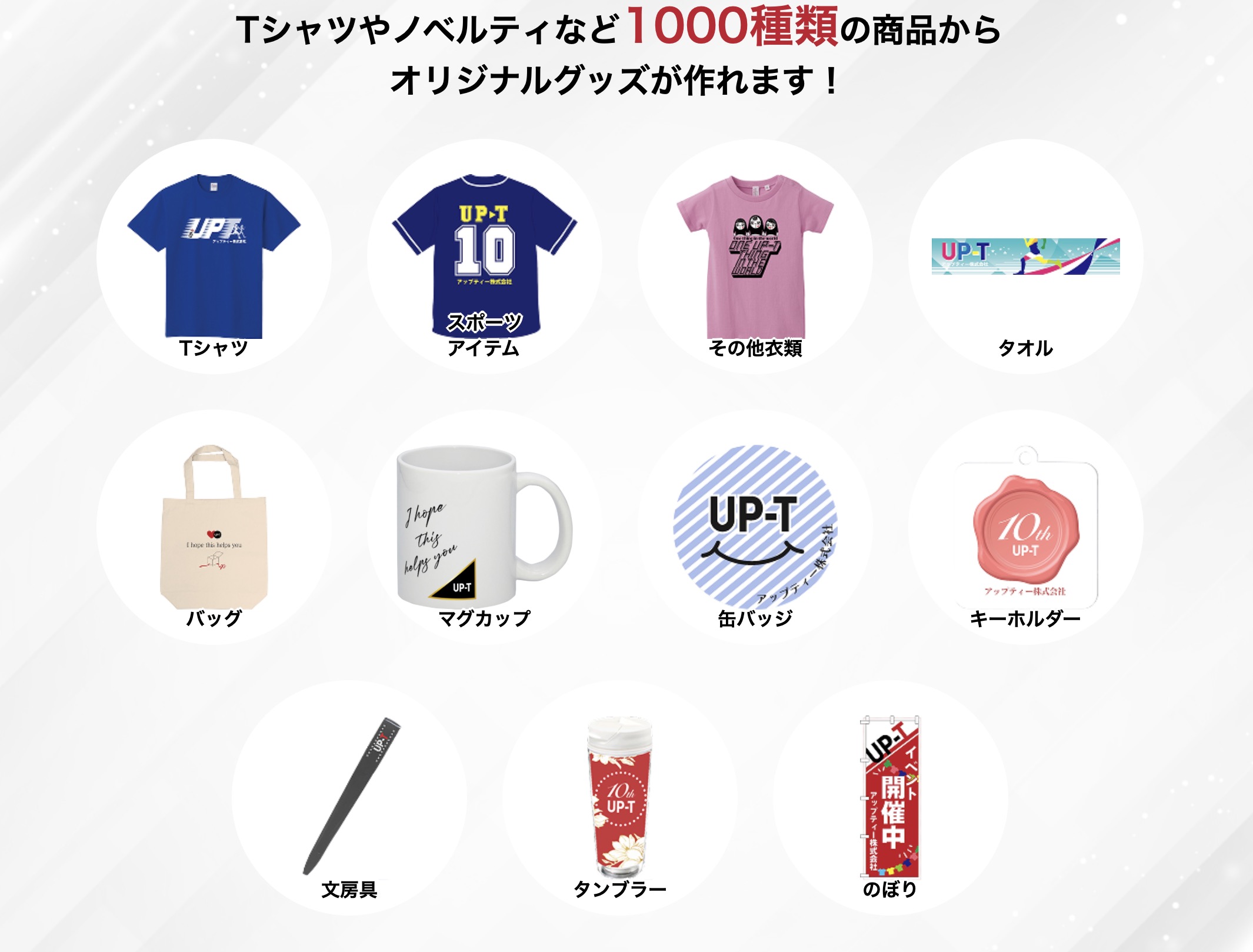The width and height of the screenshot is (1253, 952).
Task: Select the スポーツアイテム category
Action: pyautogui.click(x=484, y=257)
